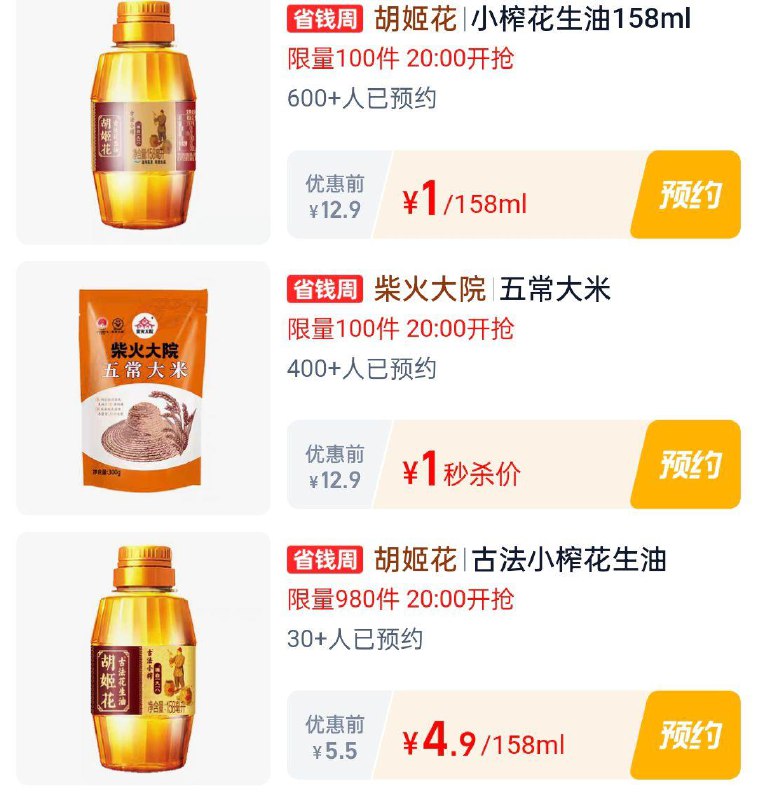
Task: Click the 省钱周 badge on the 古法小榨花生油 item
Action: [314, 562]
